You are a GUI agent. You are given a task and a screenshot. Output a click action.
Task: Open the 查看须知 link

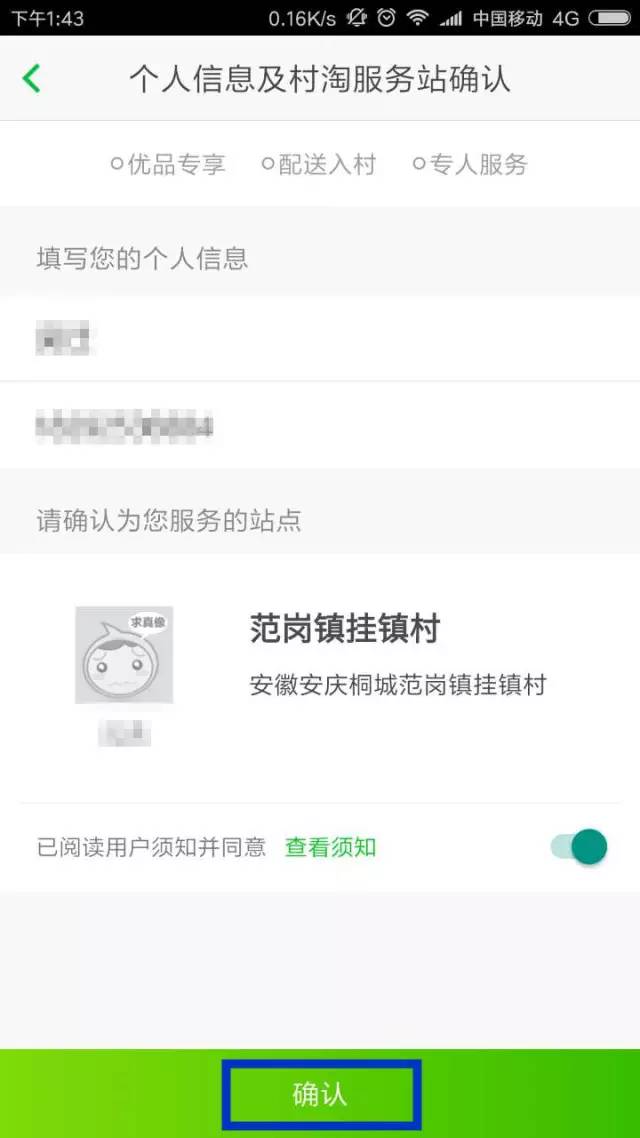[330, 848]
